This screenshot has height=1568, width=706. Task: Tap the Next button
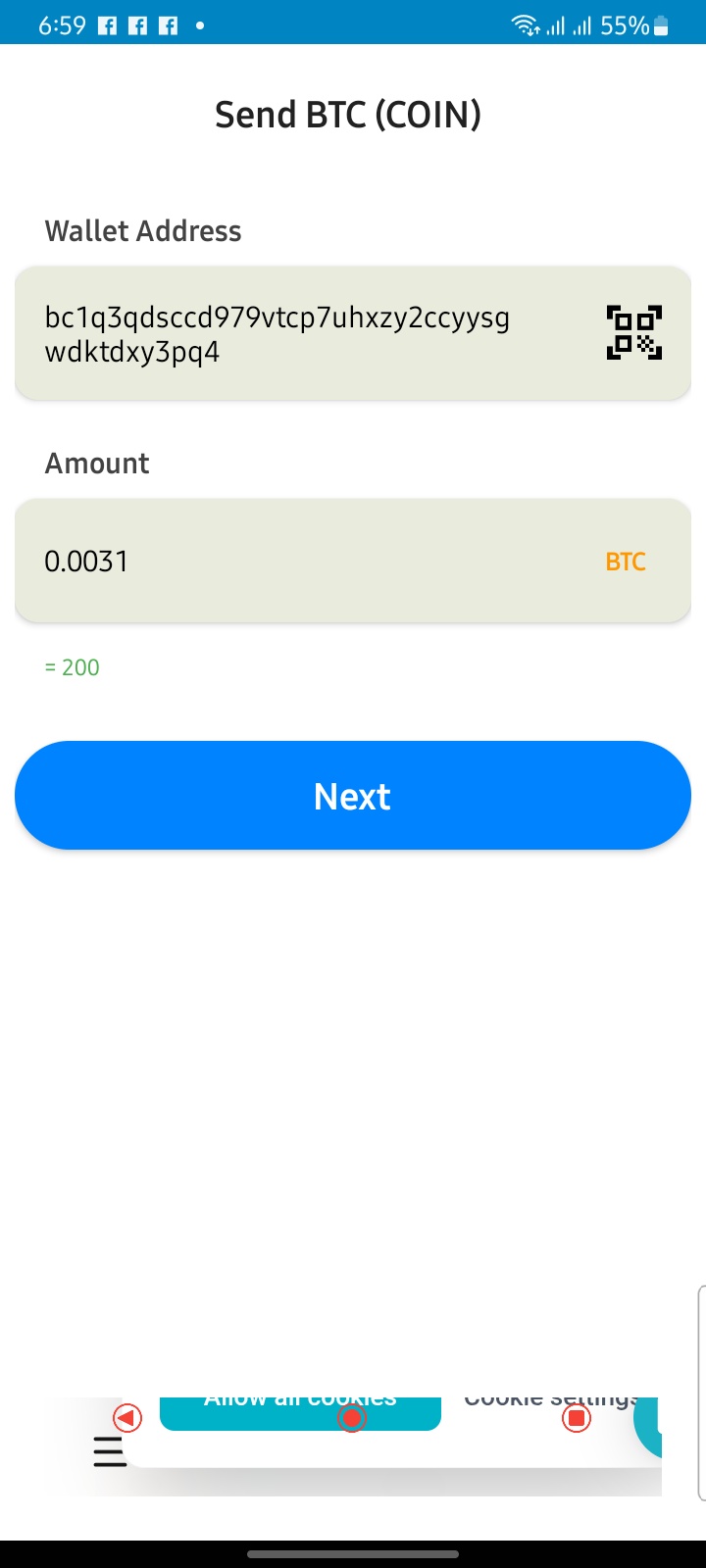click(x=353, y=796)
